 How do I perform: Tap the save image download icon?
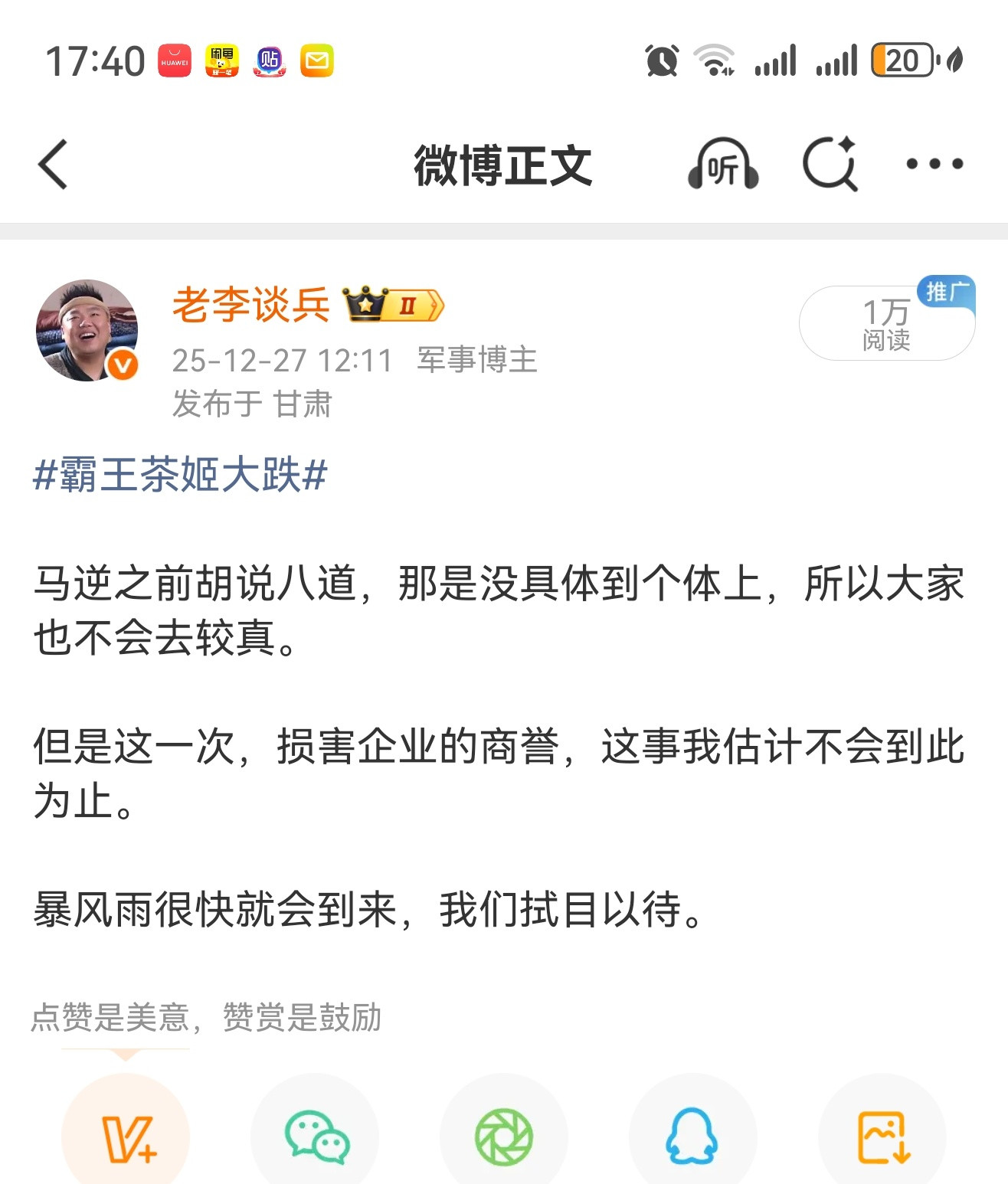(x=881, y=1137)
